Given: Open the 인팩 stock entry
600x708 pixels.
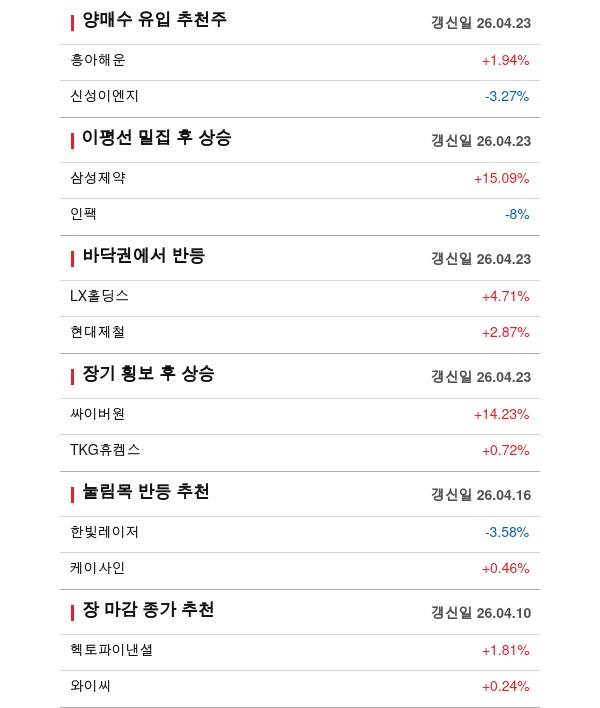Looking at the screenshot, I should 84,214.
